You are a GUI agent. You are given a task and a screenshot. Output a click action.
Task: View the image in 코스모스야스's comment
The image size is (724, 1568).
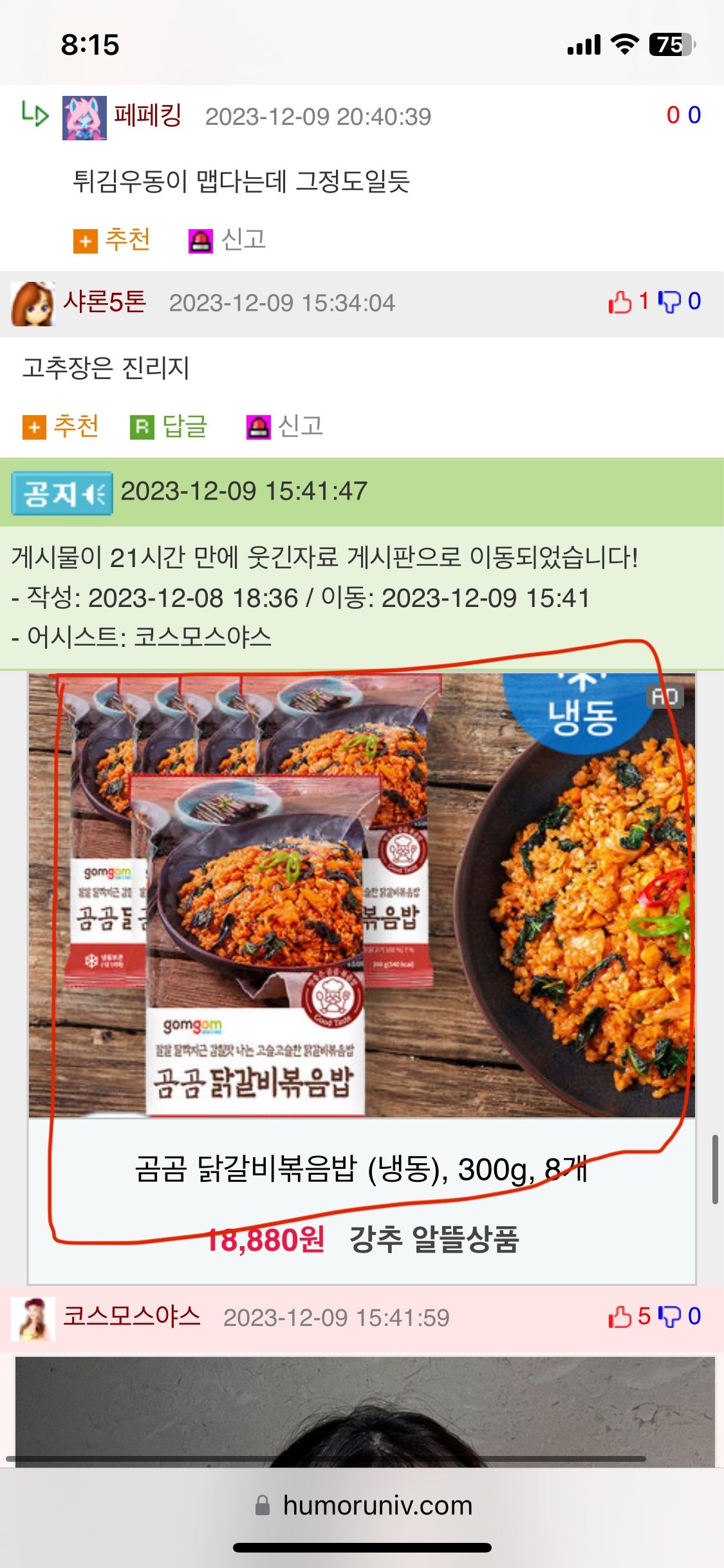pos(364,1410)
